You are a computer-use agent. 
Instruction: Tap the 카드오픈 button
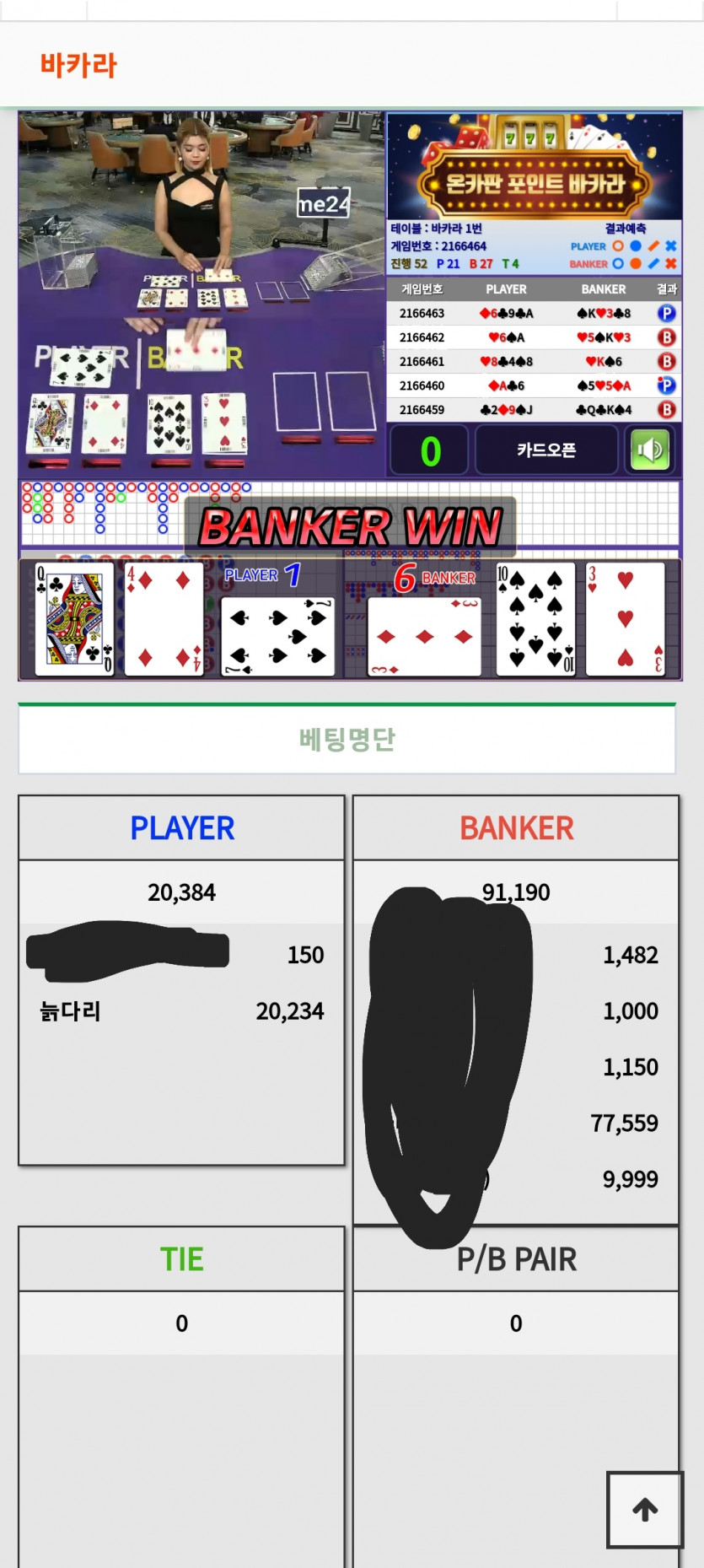click(x=546, y=450)
